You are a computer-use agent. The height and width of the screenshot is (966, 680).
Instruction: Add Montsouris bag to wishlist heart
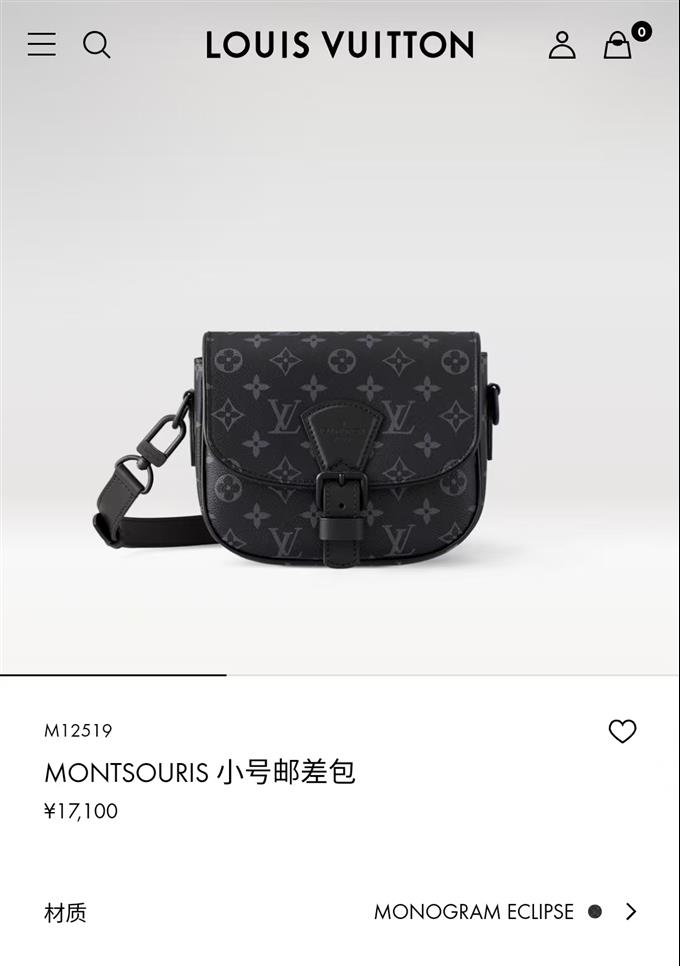622,731
